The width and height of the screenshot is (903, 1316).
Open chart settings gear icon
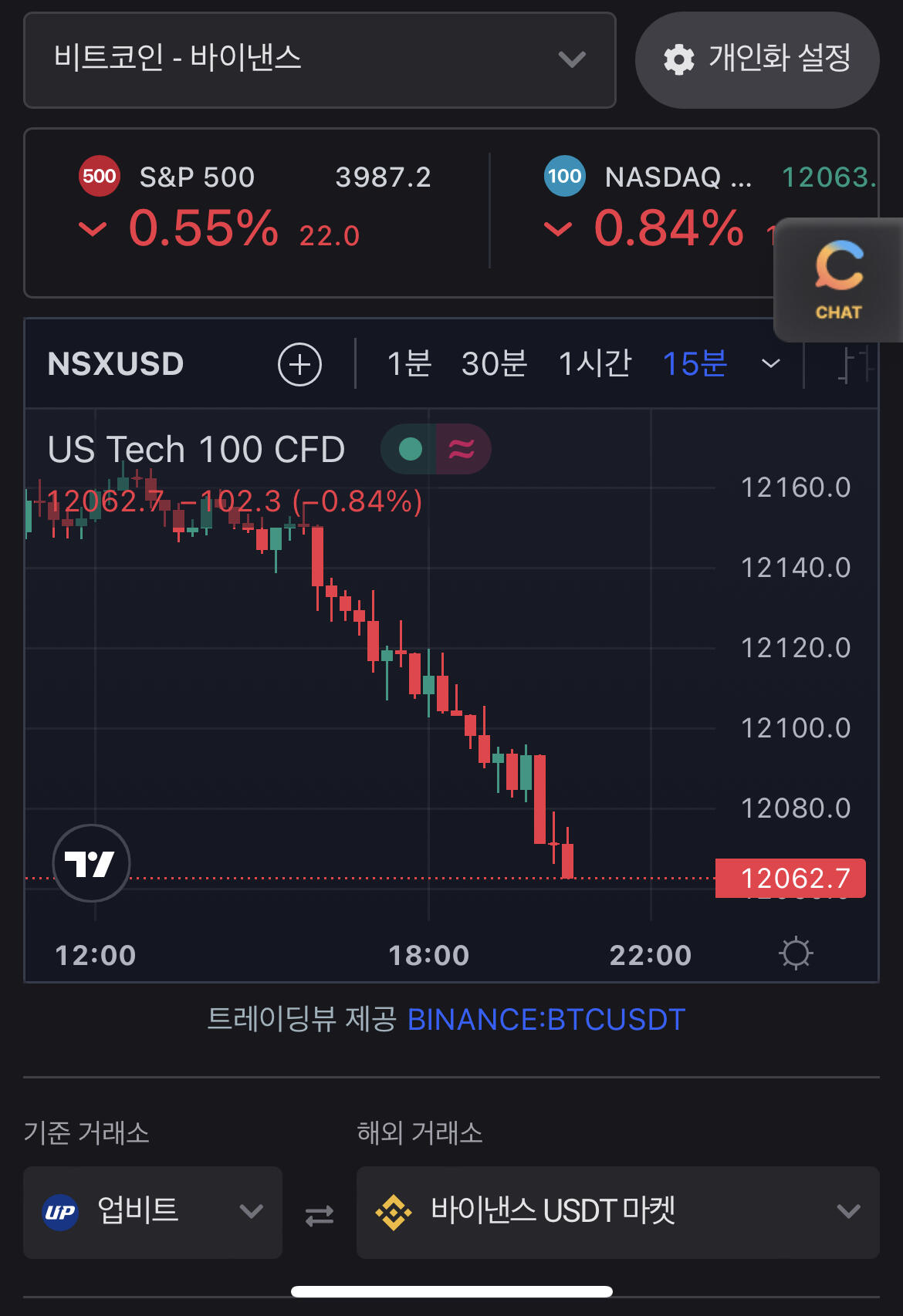pyautogui.click(x=796, y=953)
